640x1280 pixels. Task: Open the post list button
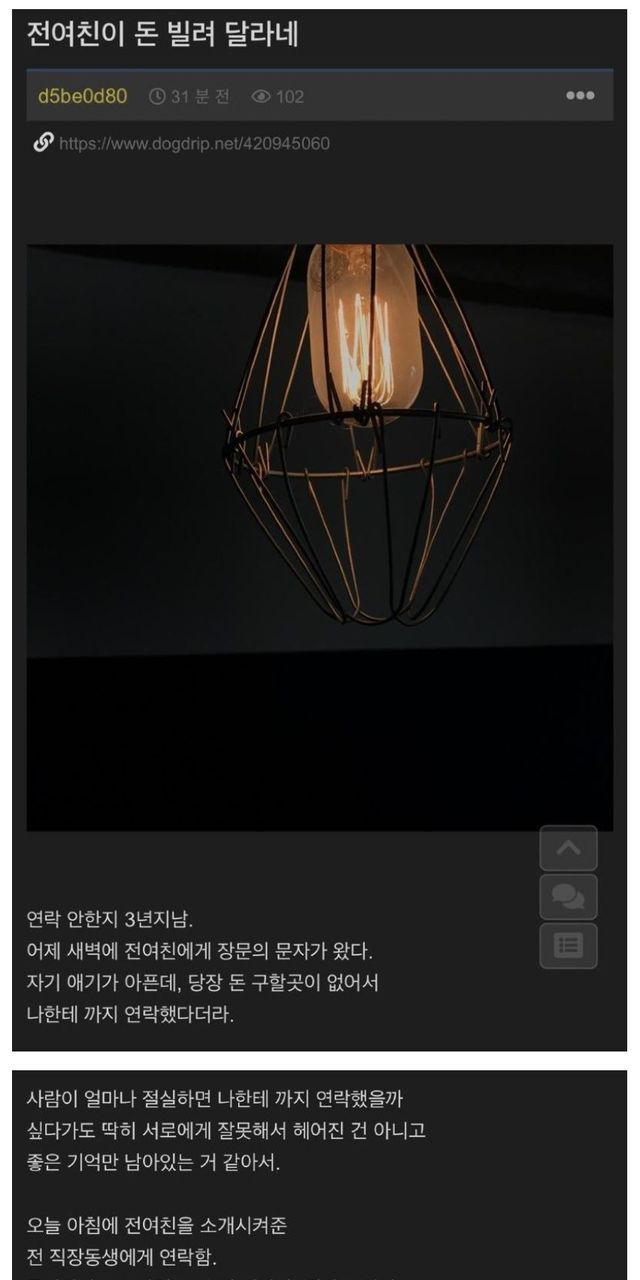tap(568, 946)
